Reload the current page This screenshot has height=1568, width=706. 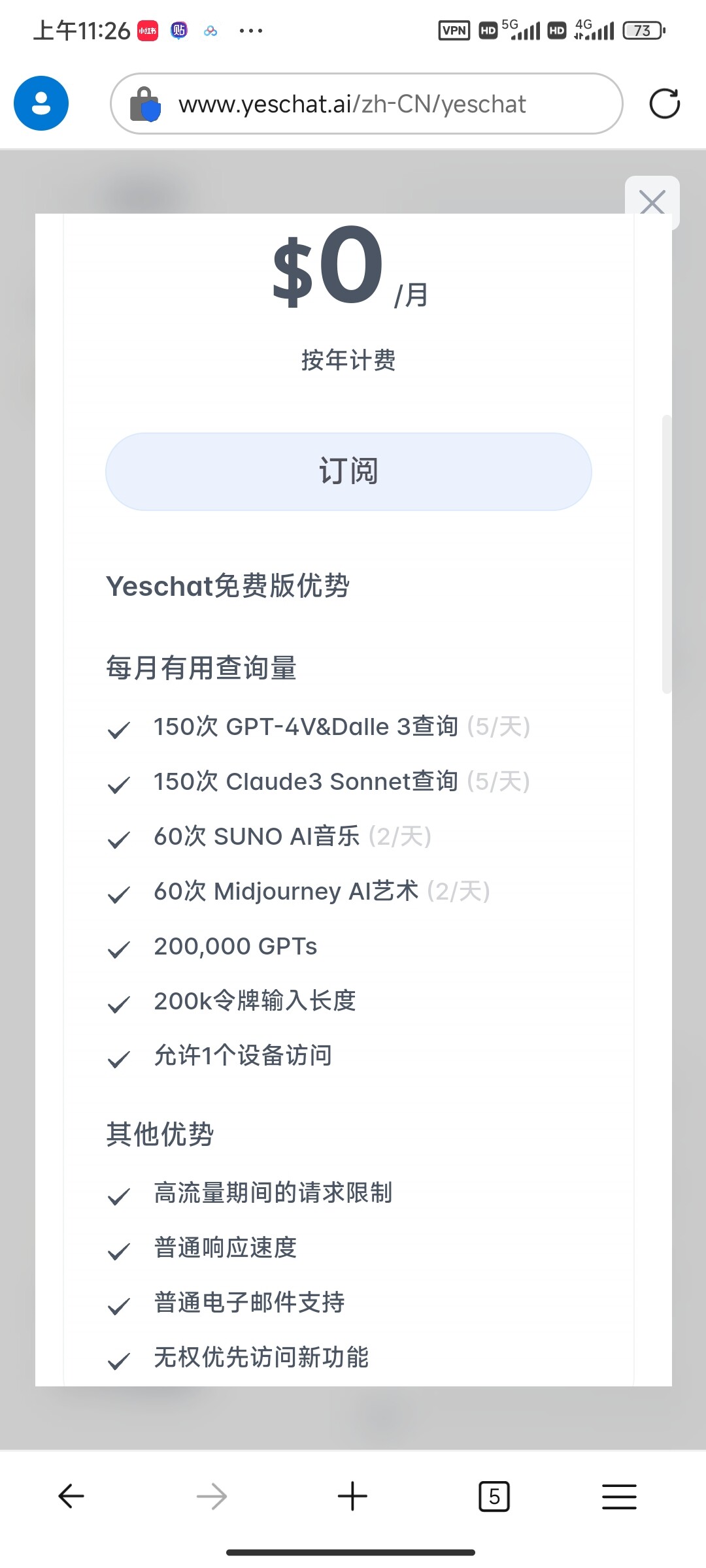point(664,103)
